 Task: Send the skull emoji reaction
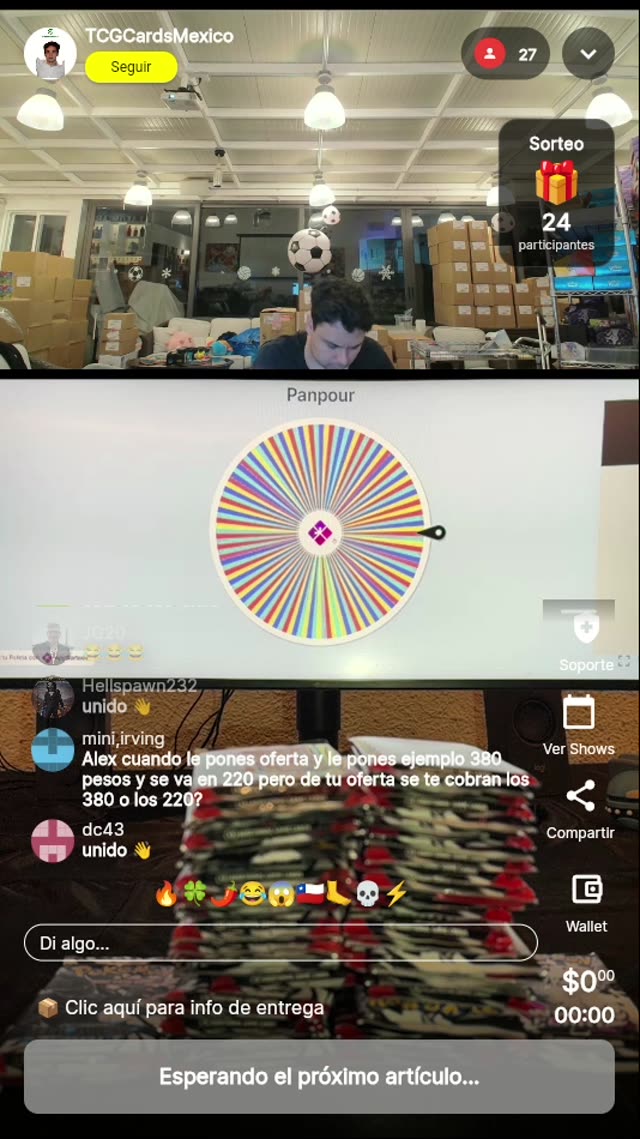tap(368, 894)
